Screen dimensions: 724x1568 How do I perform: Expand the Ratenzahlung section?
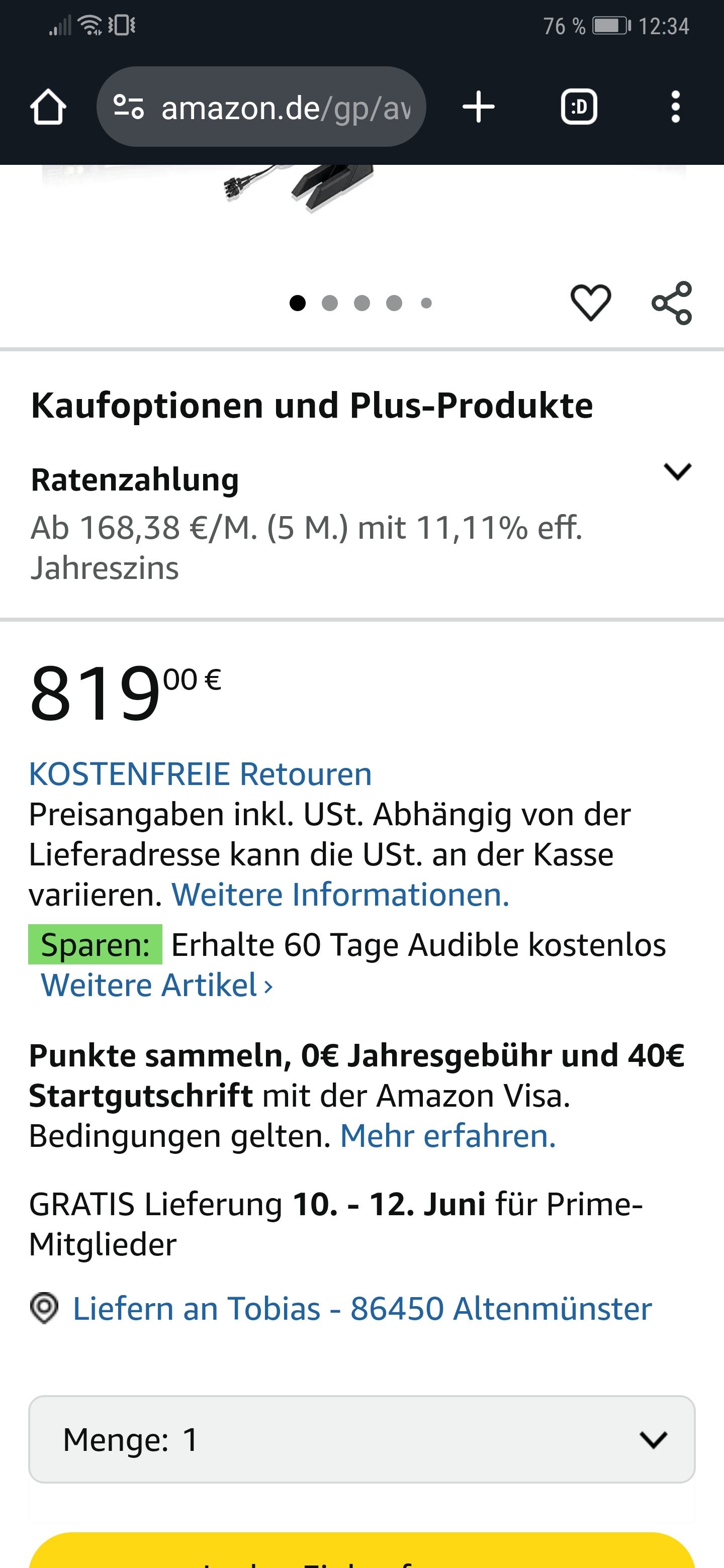point(677,472)
